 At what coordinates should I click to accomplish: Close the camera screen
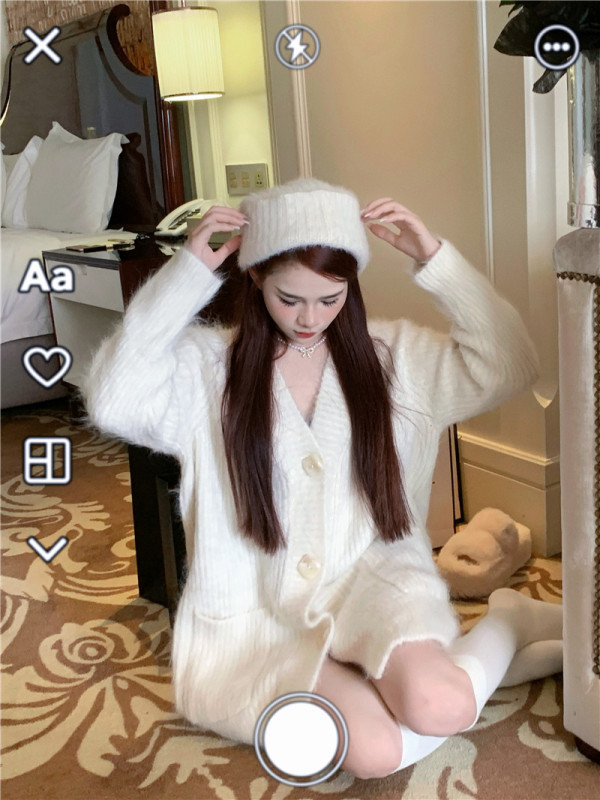click(42, 45)
